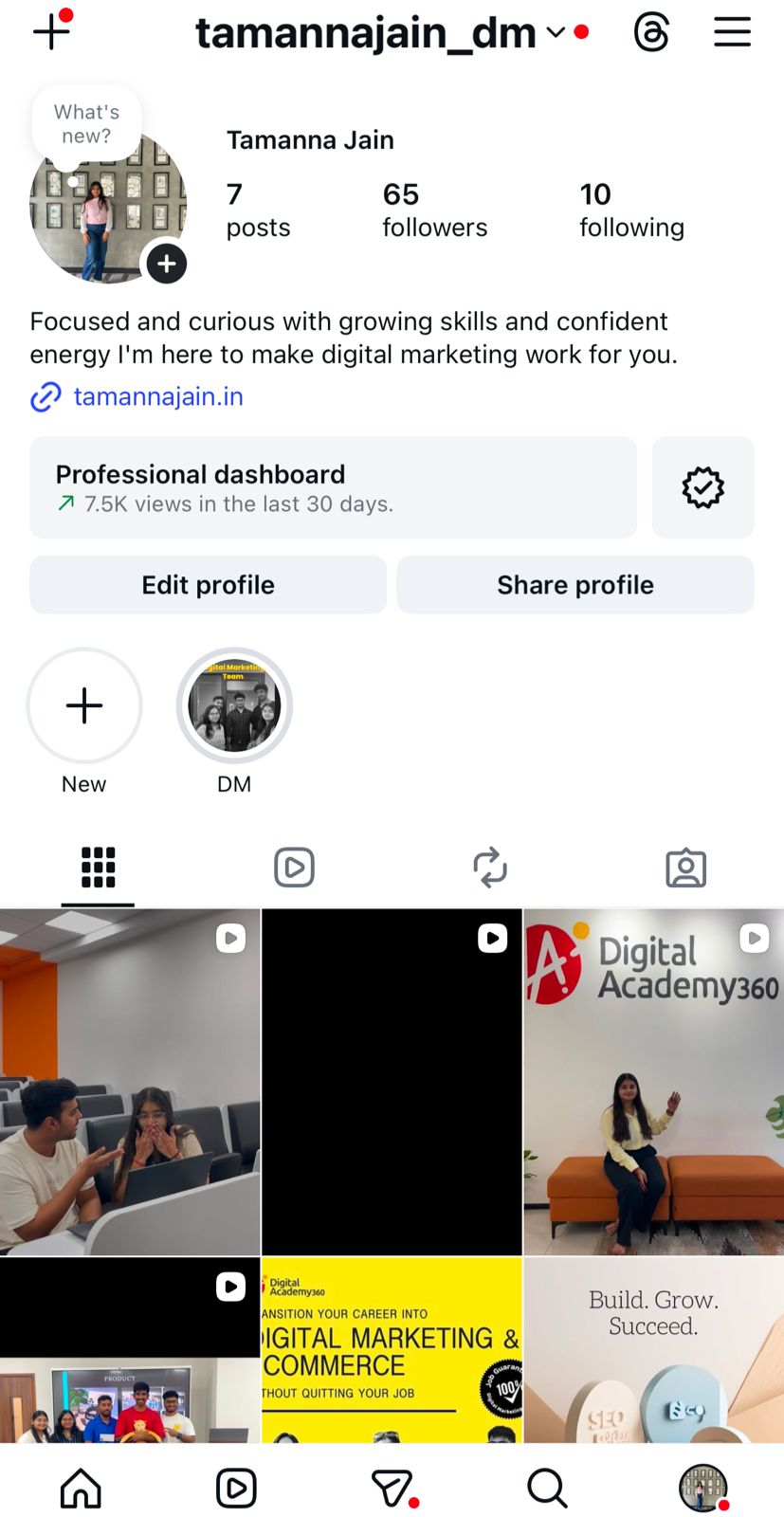Screen dimensions: 784x1517
Task: Add to story with the profile picture plus badge
Action: click(x=167, y=264)
